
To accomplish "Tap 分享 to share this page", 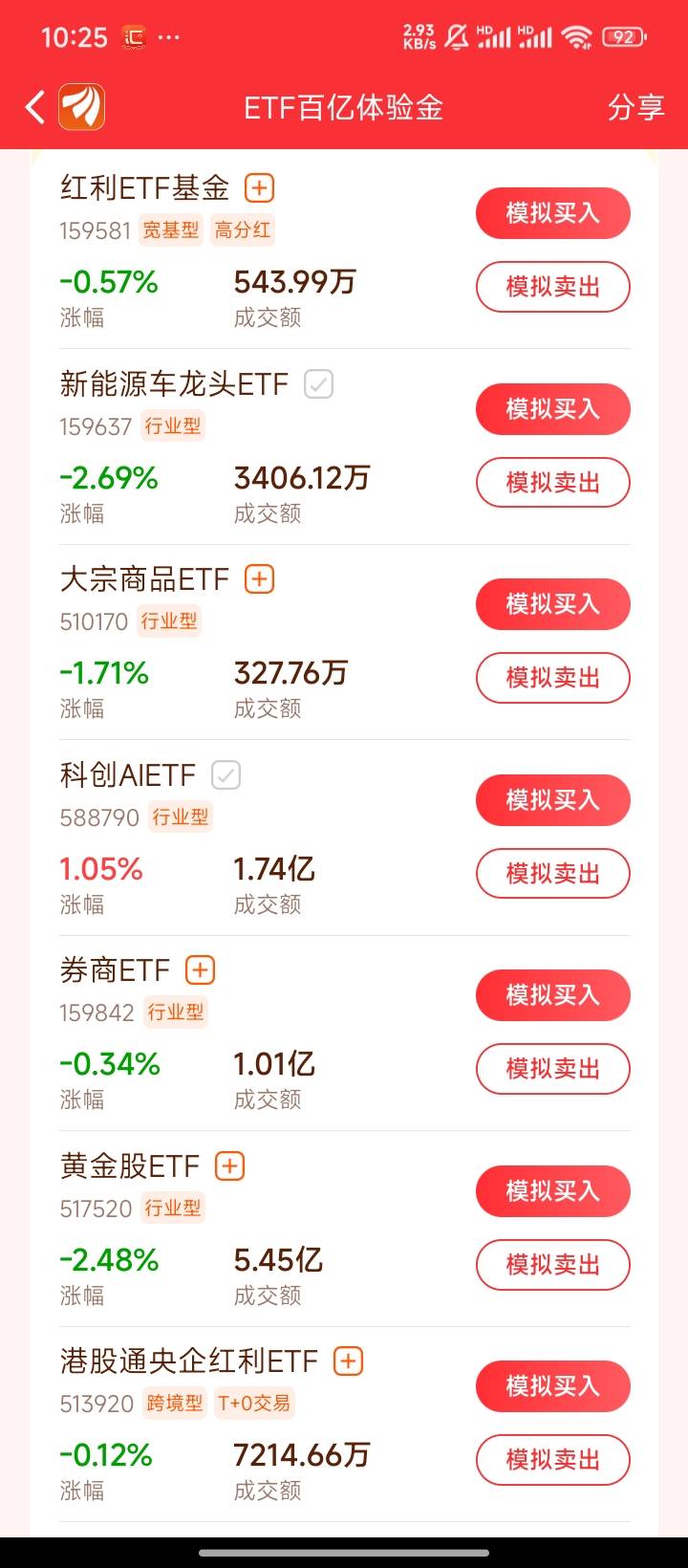I will point(635,107).
